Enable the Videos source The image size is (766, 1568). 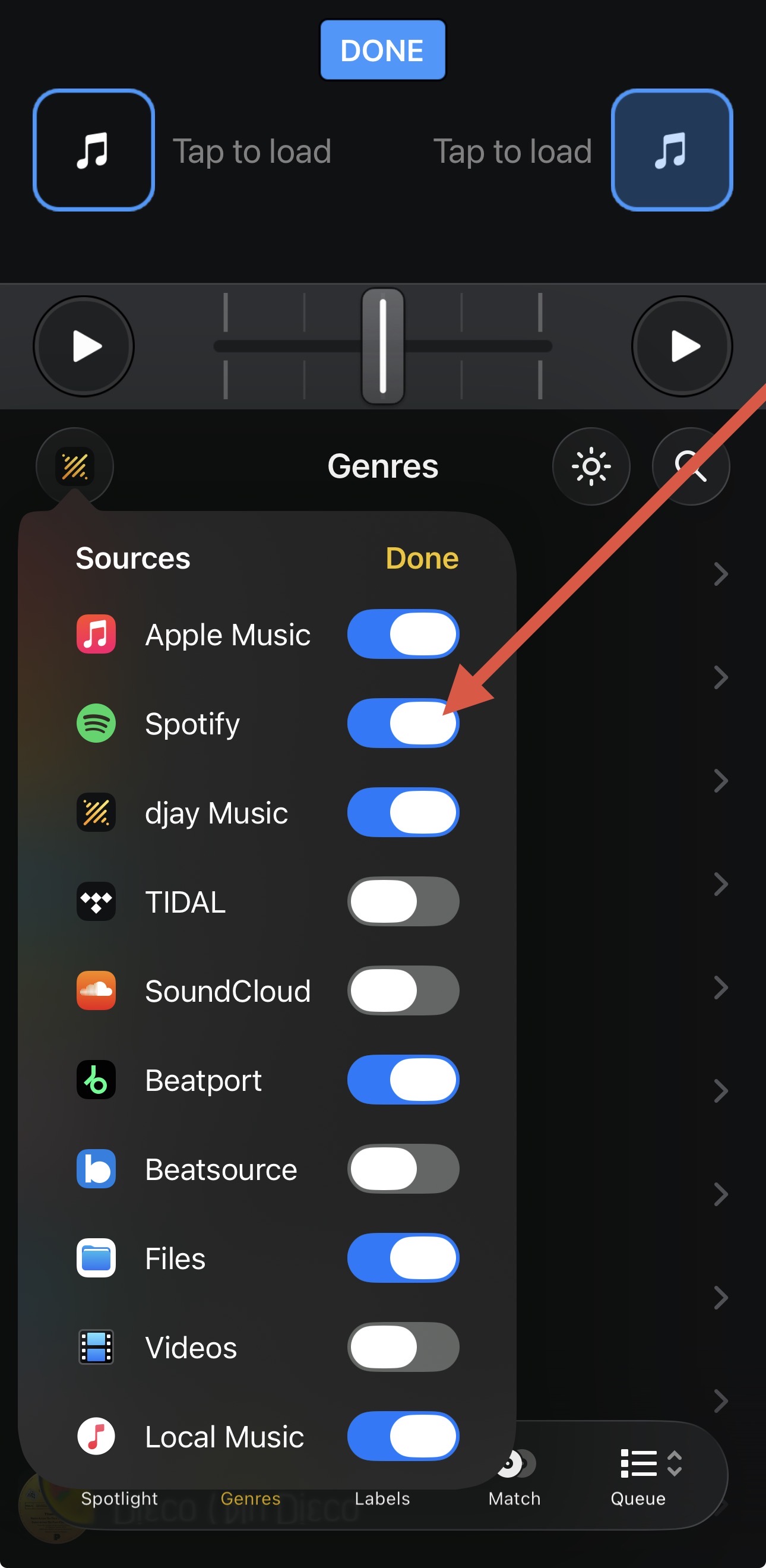point(403,1347)
